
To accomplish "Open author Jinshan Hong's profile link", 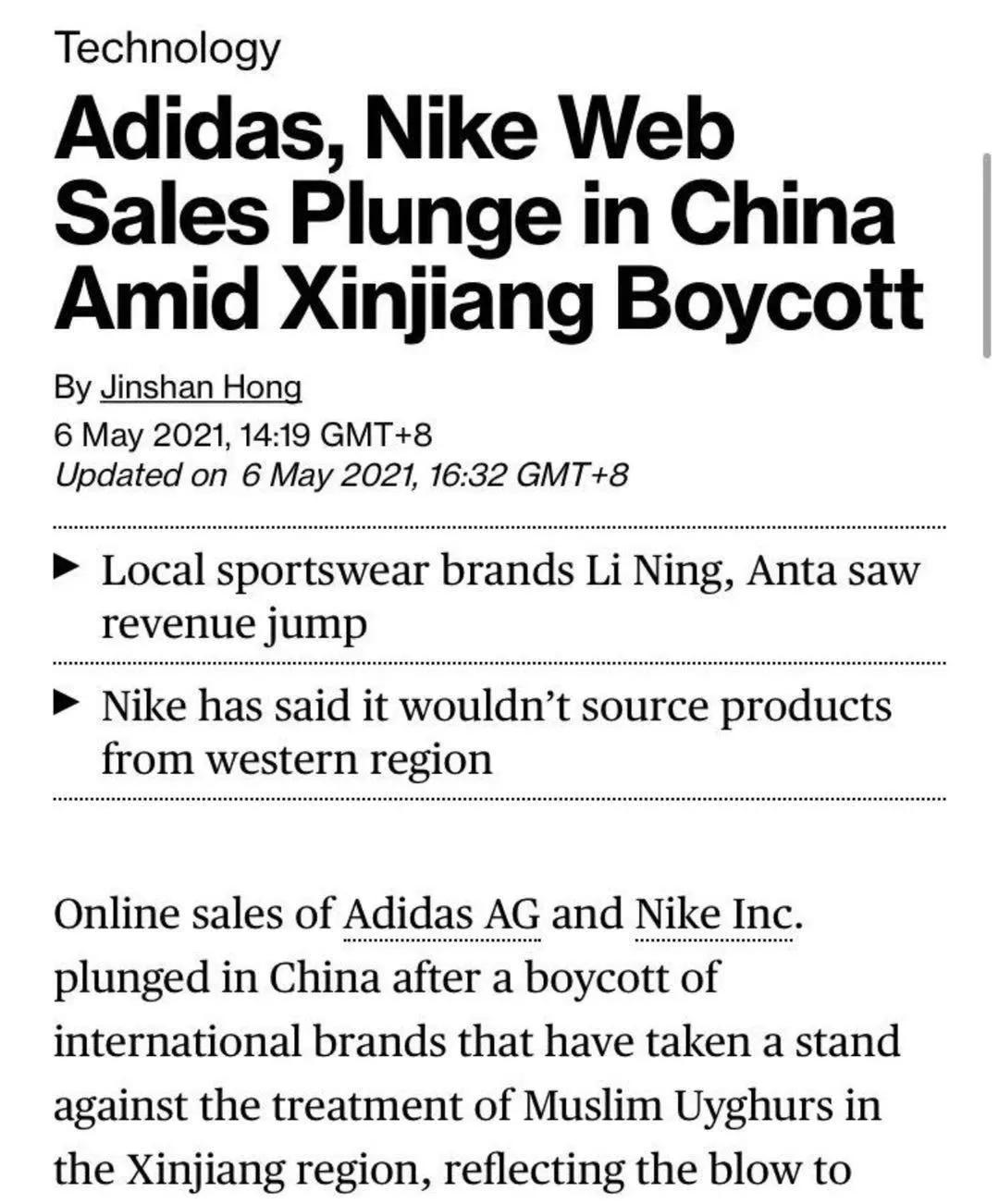I will point(201,387).
